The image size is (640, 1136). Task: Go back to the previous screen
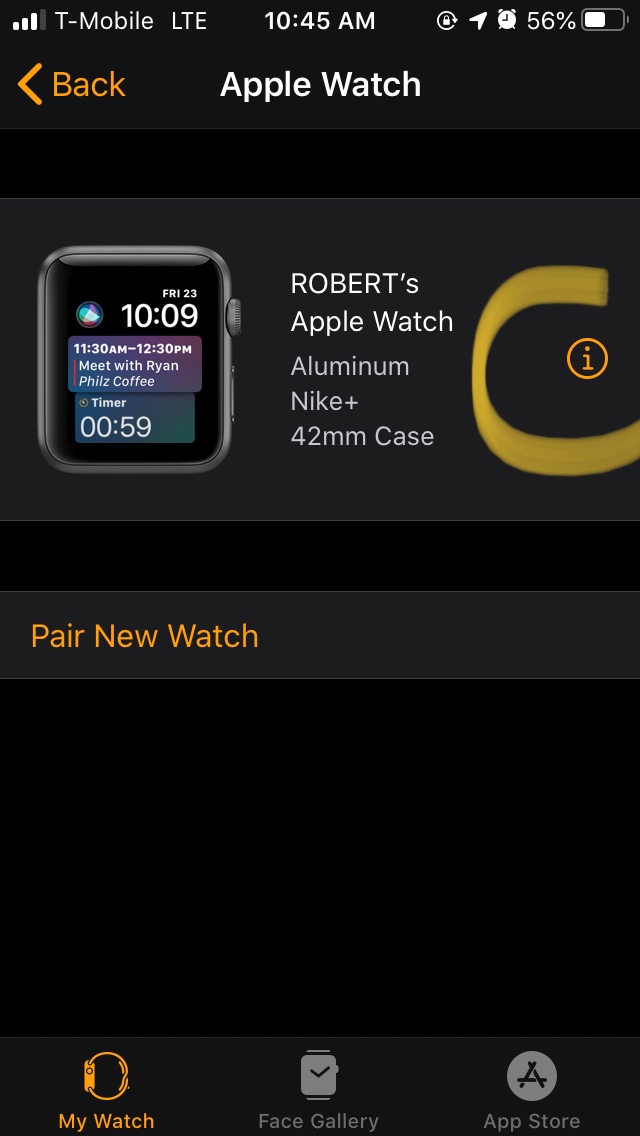pos(72,85)
